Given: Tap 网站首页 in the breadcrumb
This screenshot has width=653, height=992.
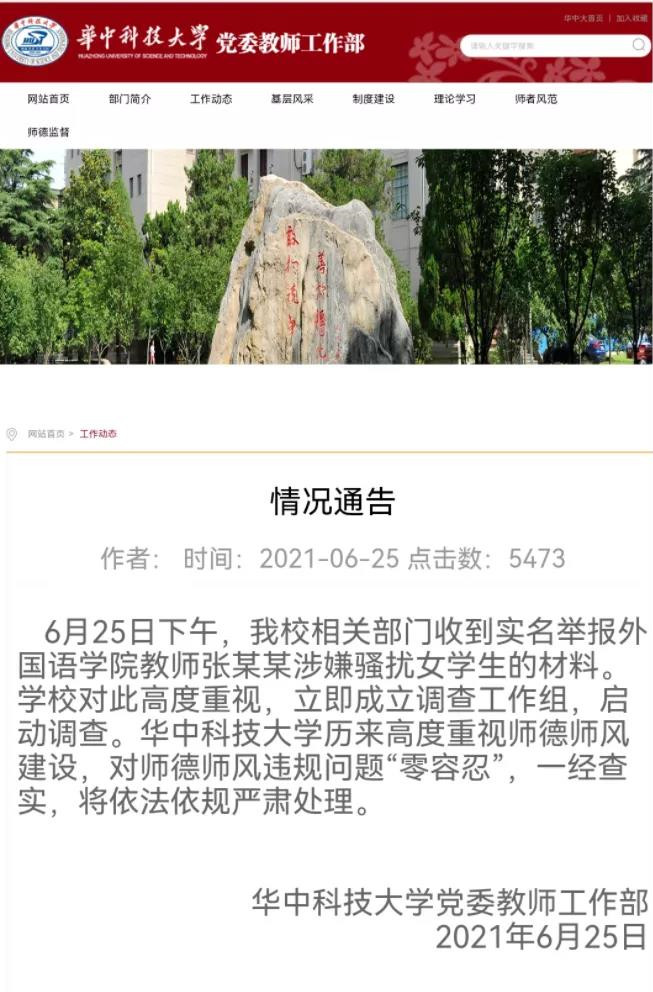Looking at the screenshot, I should (x=46, y=434).
